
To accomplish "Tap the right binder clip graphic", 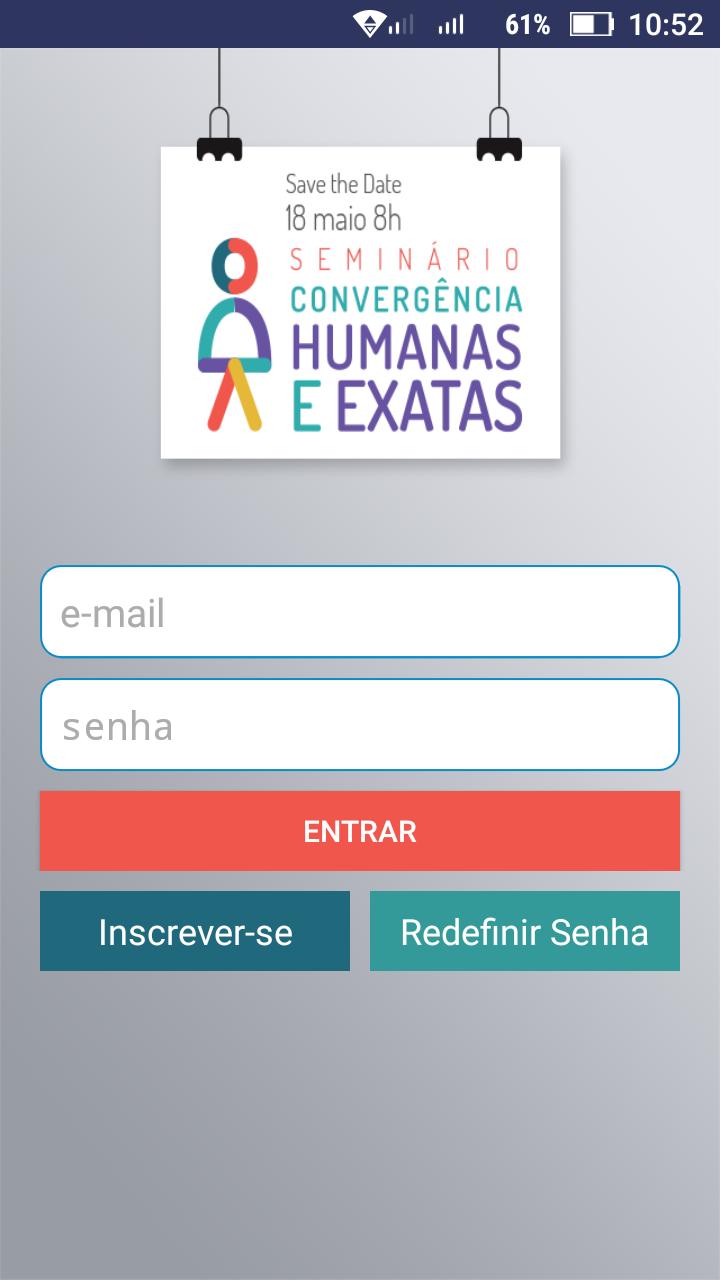I will click(498, 140).
